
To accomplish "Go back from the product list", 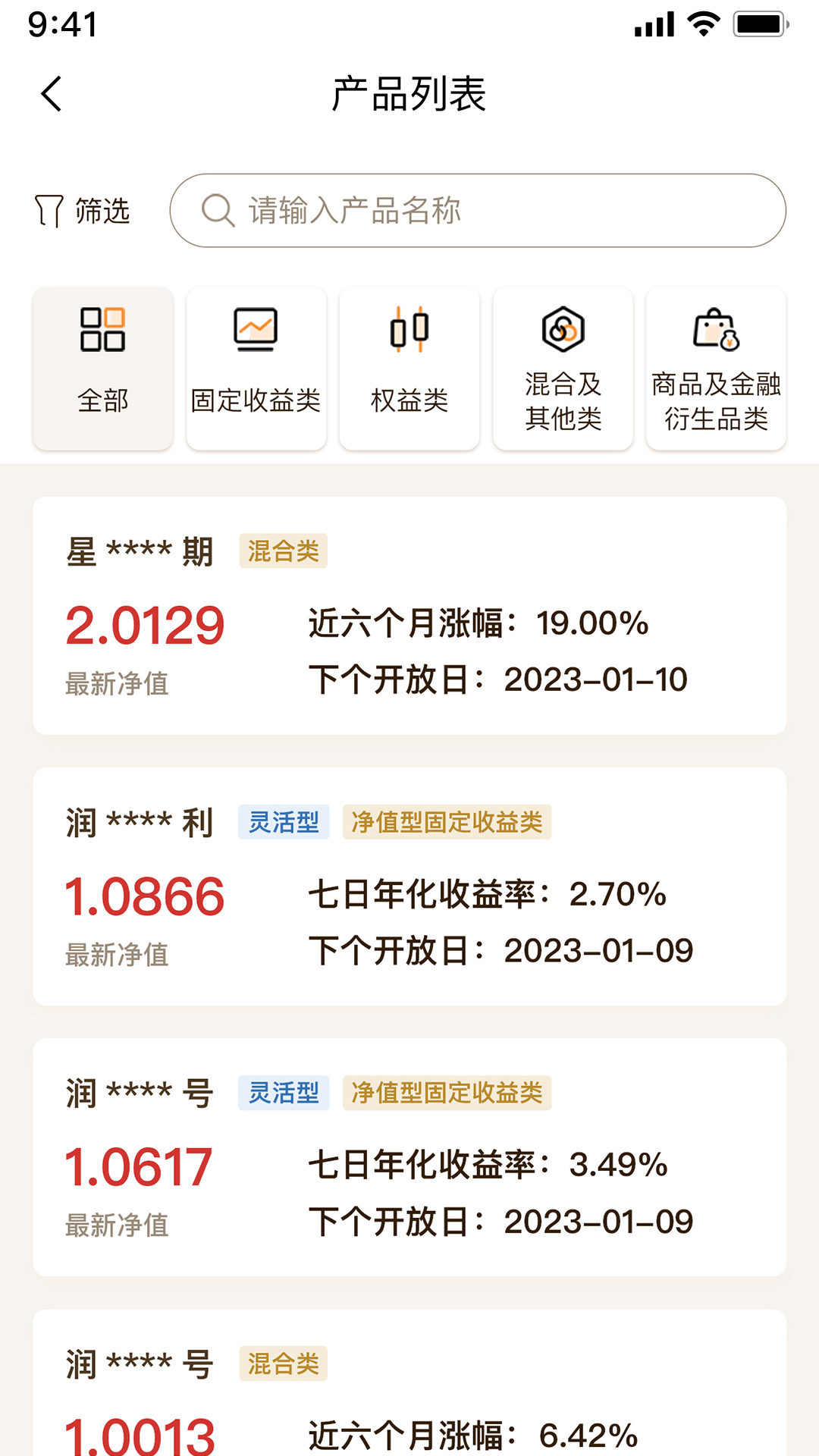I will click(52, 94).
